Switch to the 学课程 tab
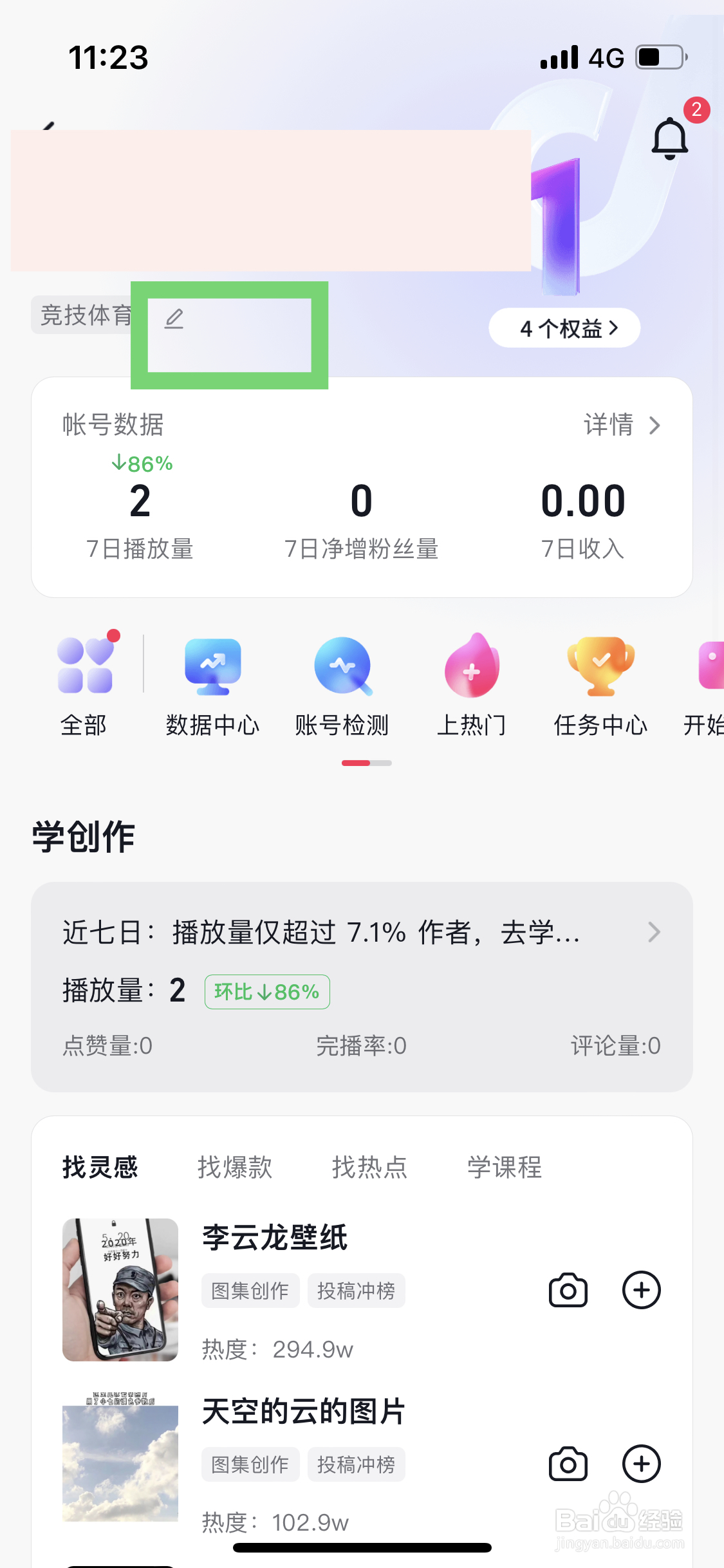Screen dimensions: 724x1568 505,1167
